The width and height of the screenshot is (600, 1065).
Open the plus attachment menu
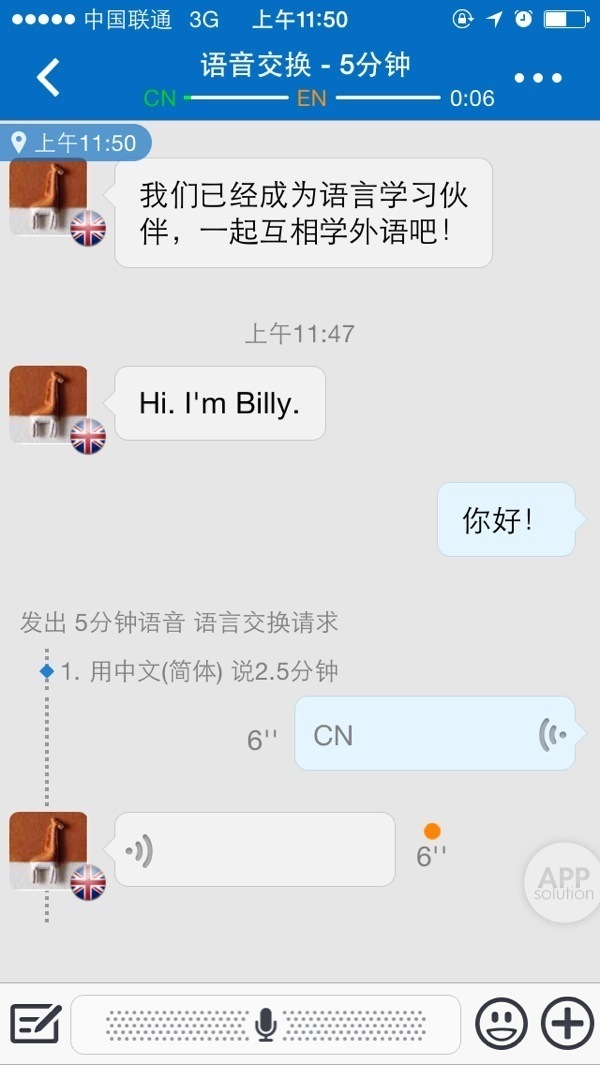pos(567,1024)
